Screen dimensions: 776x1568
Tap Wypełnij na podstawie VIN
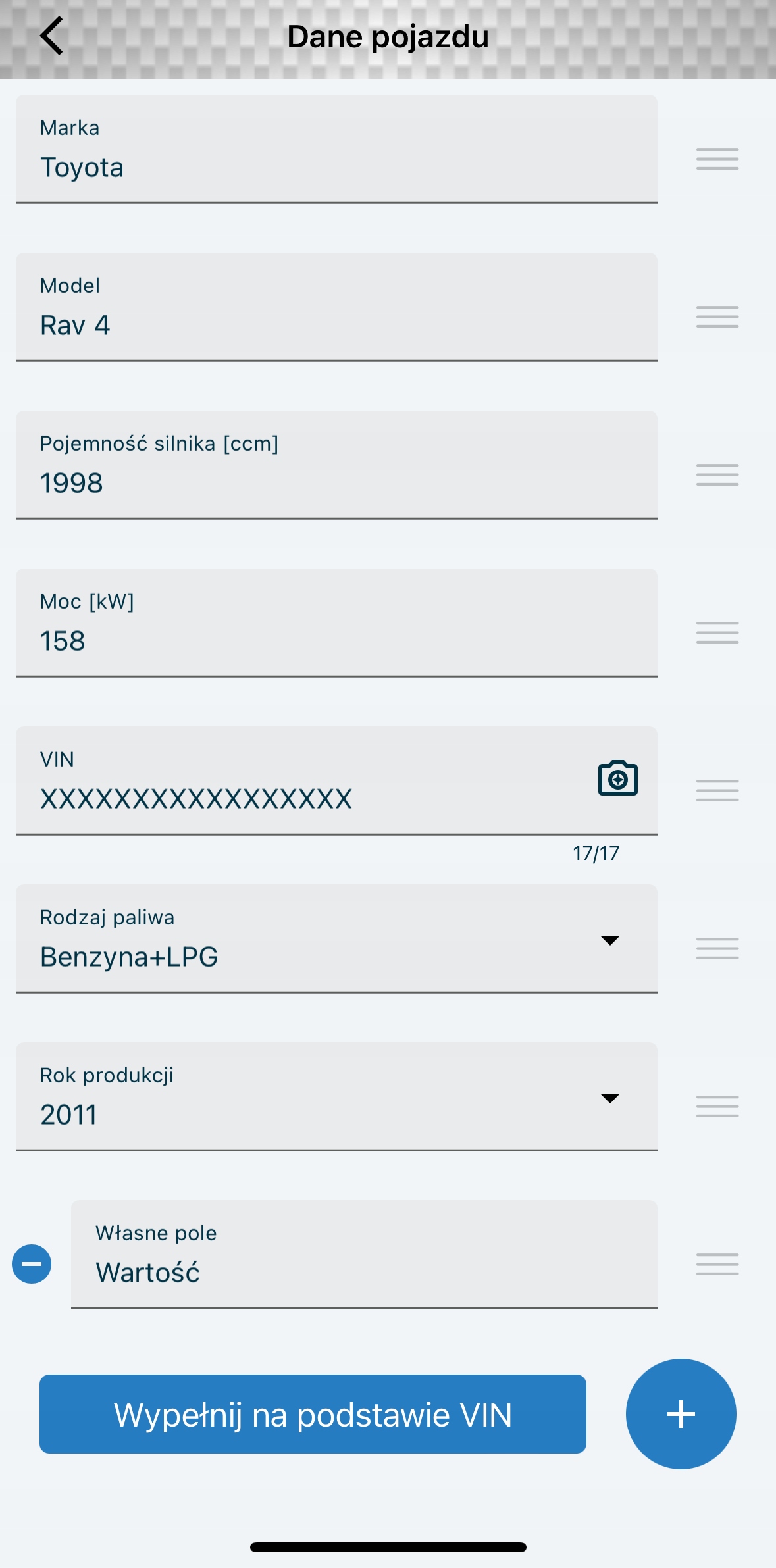[x=313, y=1414]
